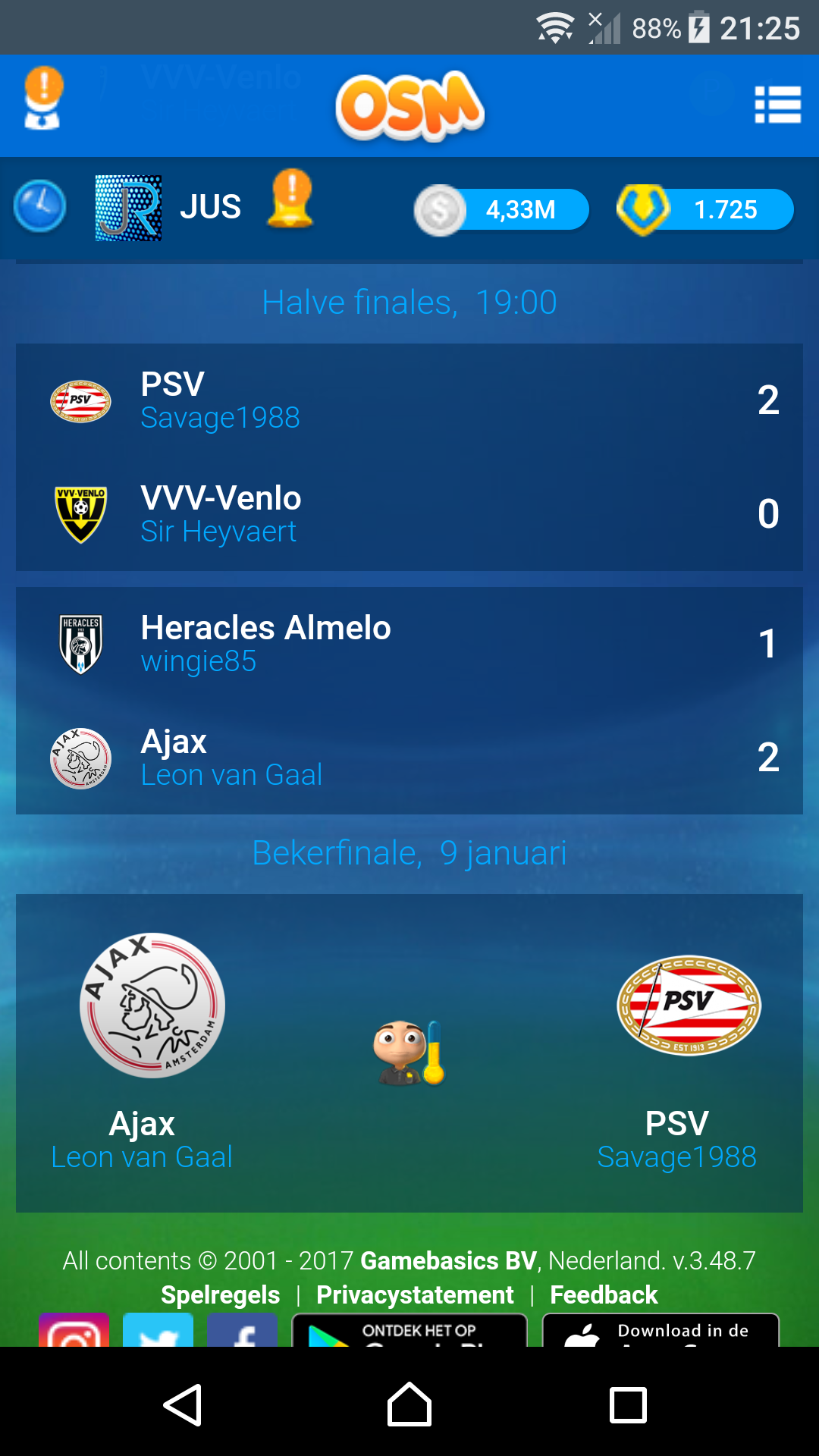Open the boss coins balance 1.725

(x=705, y=210)
